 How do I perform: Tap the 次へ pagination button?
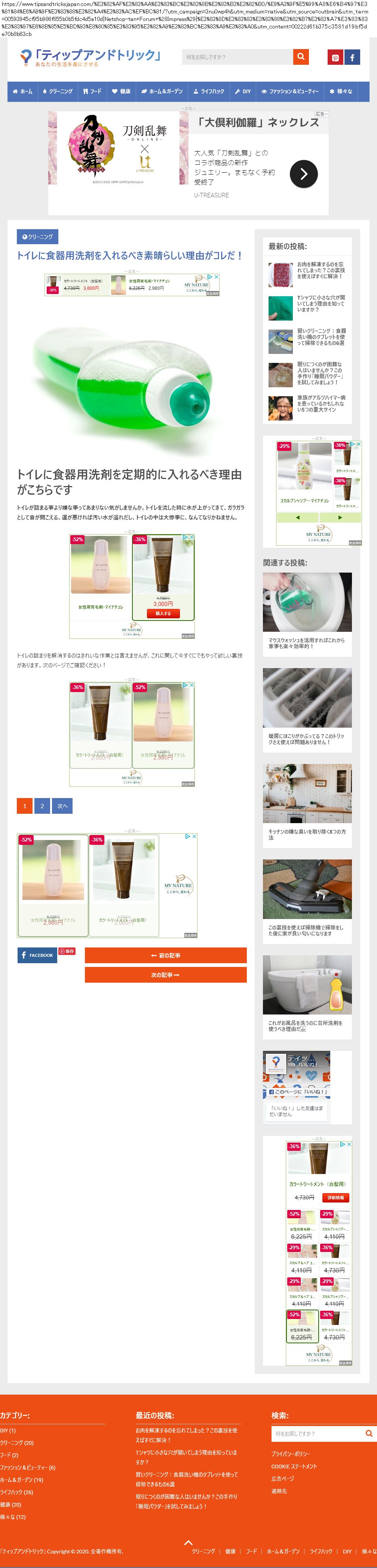pos(62,806)
